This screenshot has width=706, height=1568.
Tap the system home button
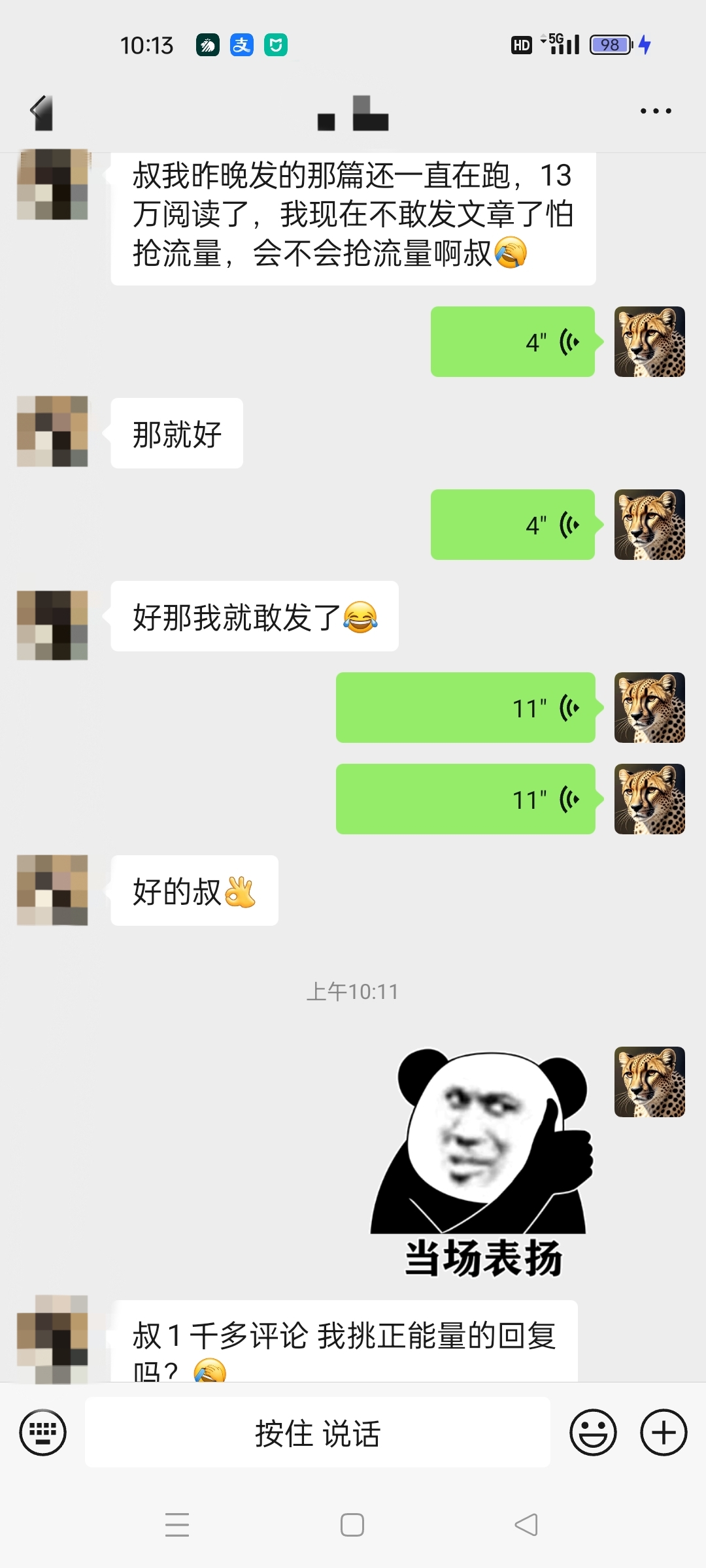(x=352, y=1525)
